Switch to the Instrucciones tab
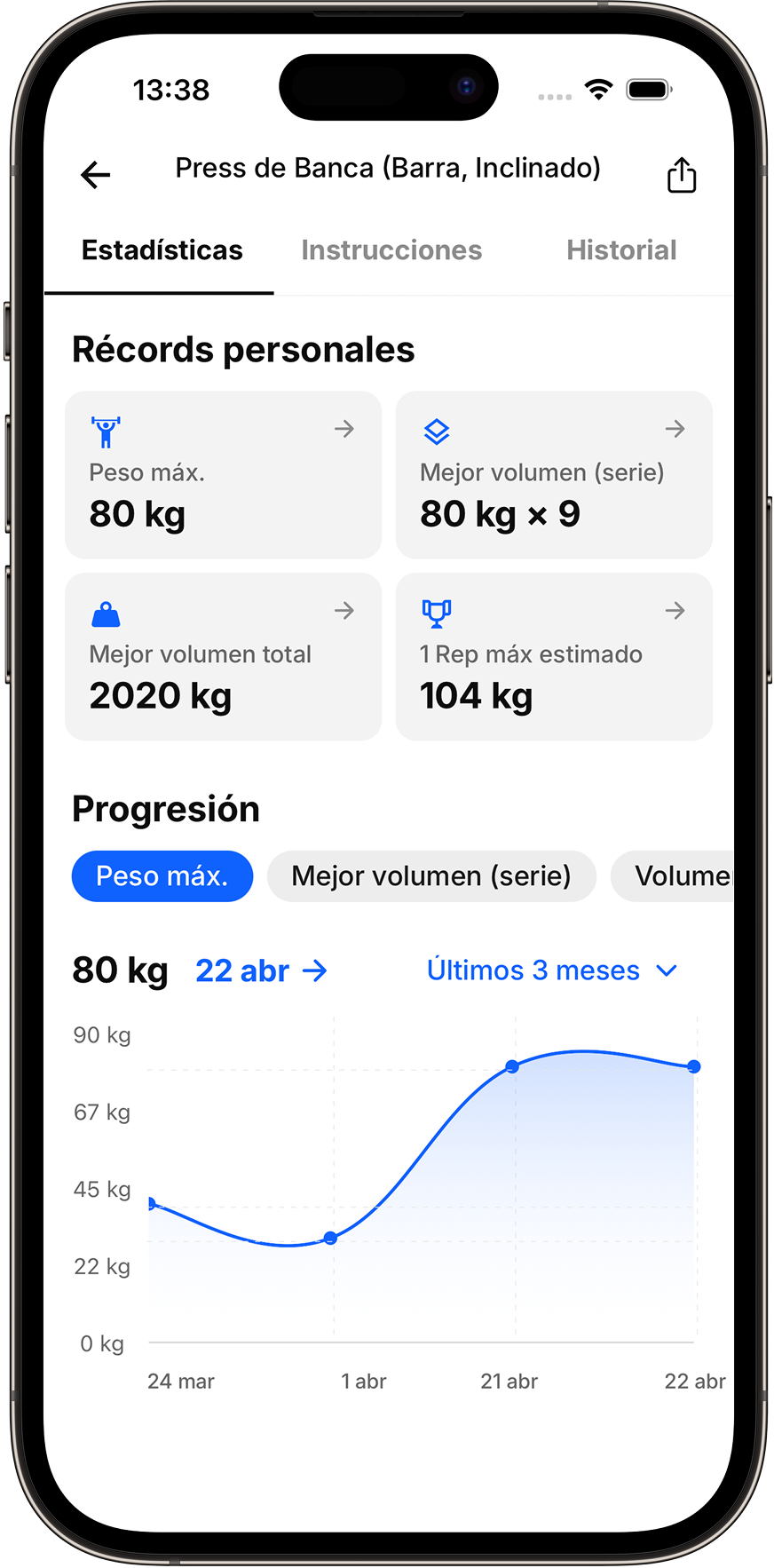This screenshot has height=1568, width=774. (391, 249)
